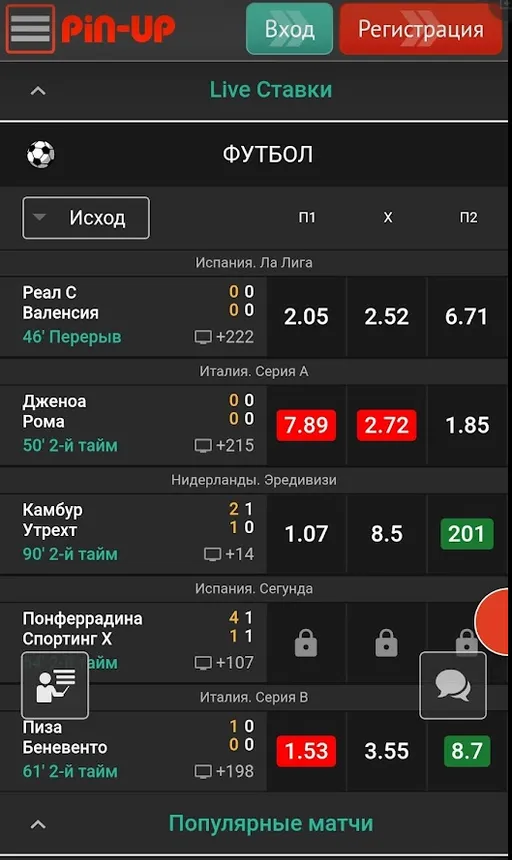Open the Реал С vs Валенсия match
The height and width of the screenshot is (860, 512).
click(133, 317)
